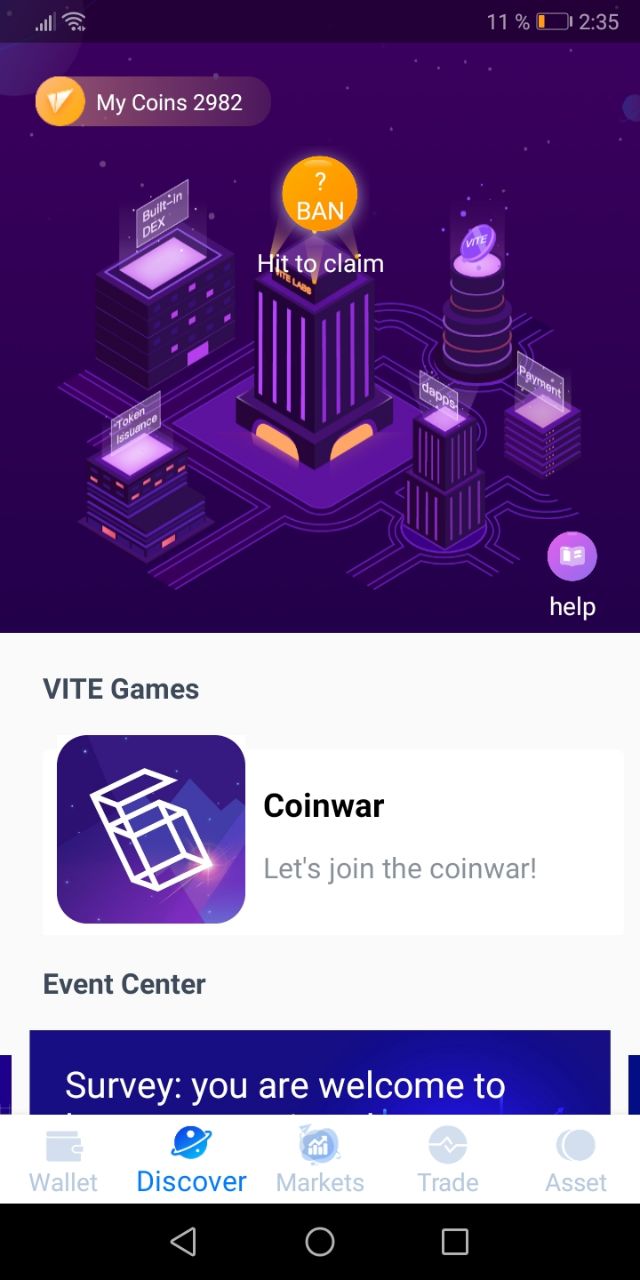
Task: Open the Survey event banner
Action: tap(320, 1074)
